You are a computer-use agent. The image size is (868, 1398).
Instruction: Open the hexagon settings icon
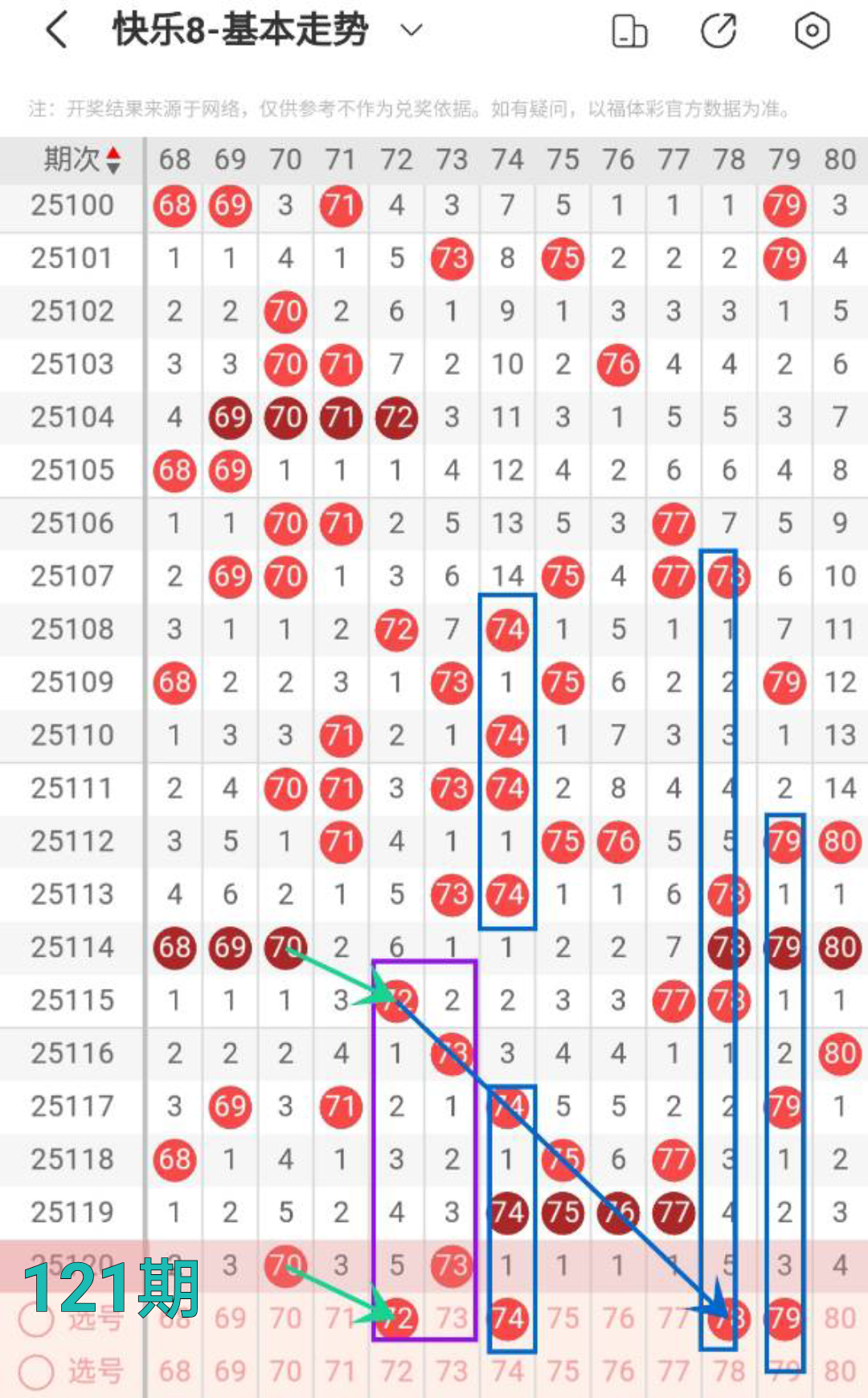point(812,31)
